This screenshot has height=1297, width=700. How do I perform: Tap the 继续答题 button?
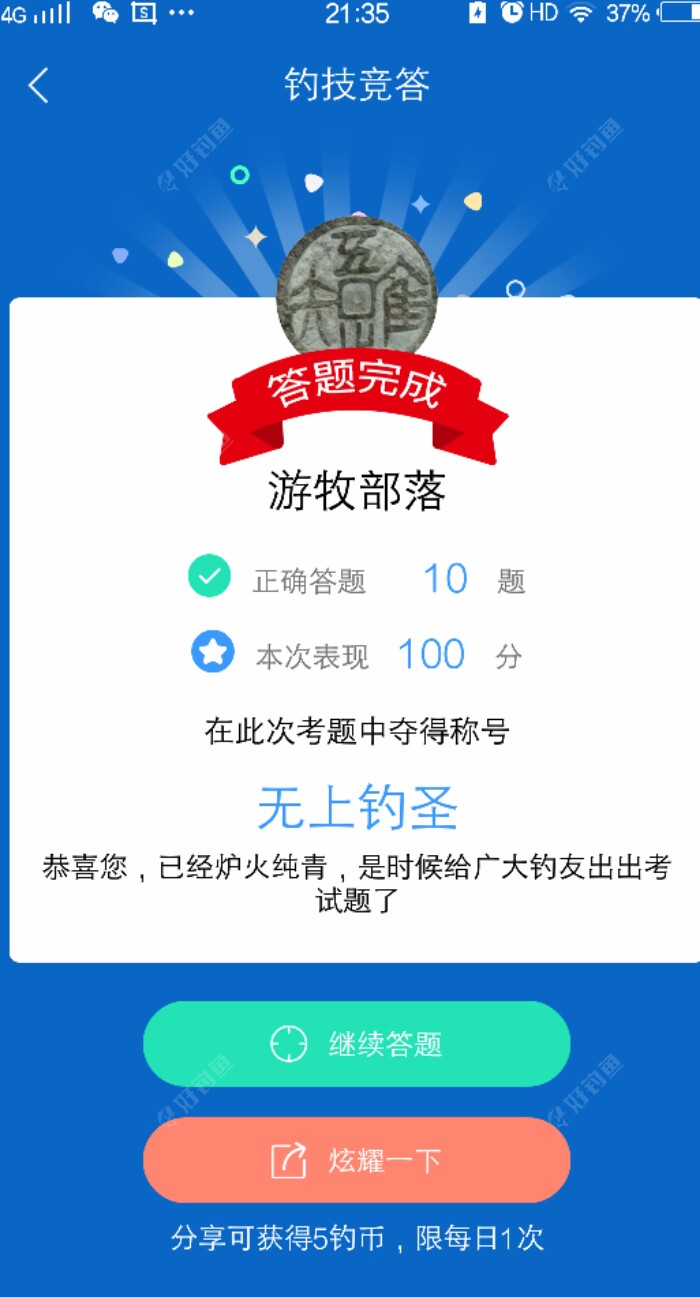click(357, 1044)
